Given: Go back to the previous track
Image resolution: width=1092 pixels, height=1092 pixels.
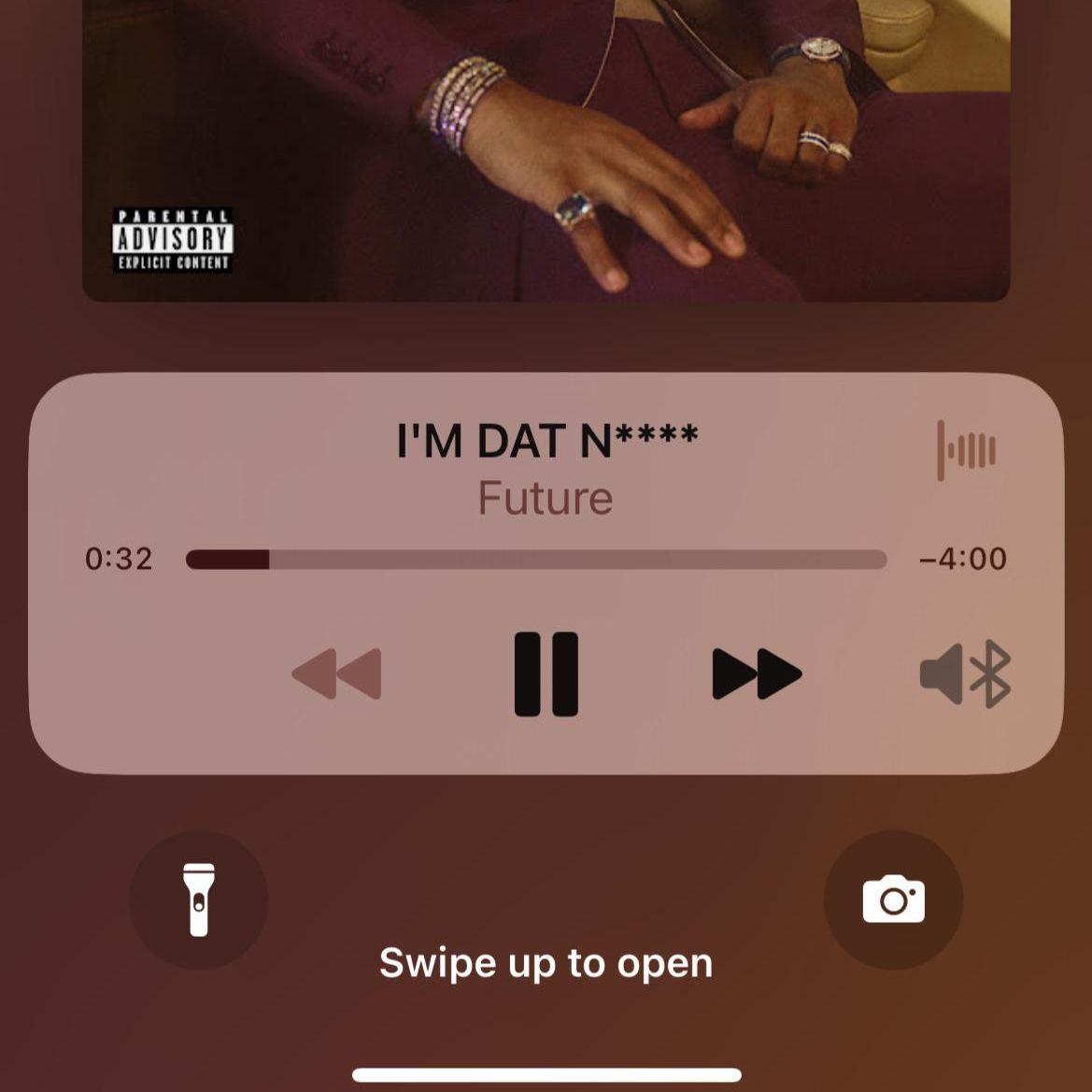Looking at the screenshot, I should point(336,674).
